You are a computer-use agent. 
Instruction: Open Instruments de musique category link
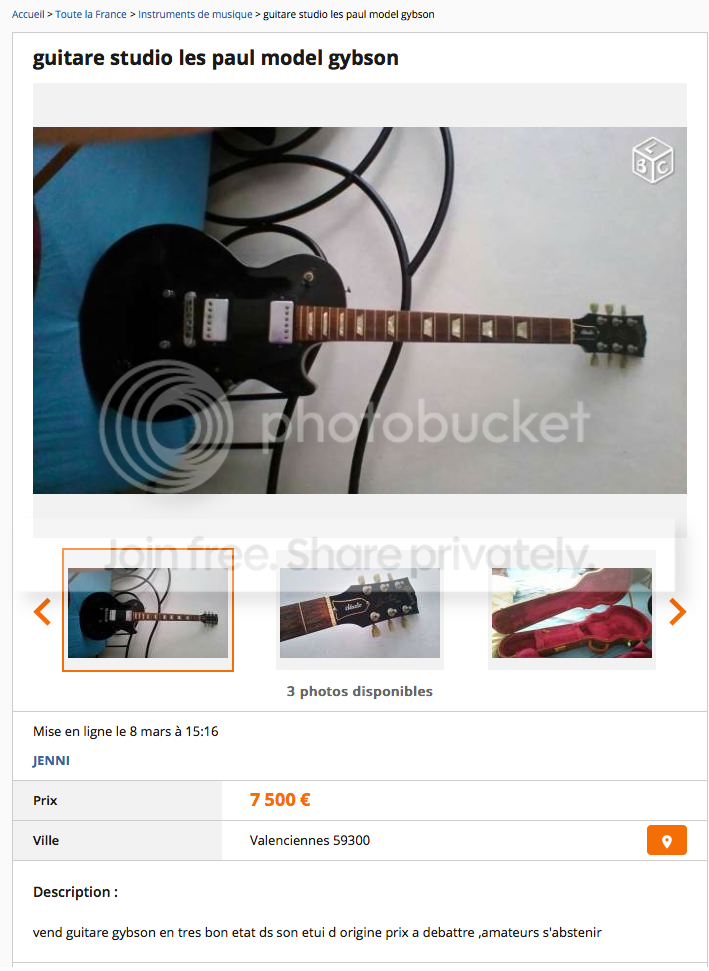click(x=195, y=15)
